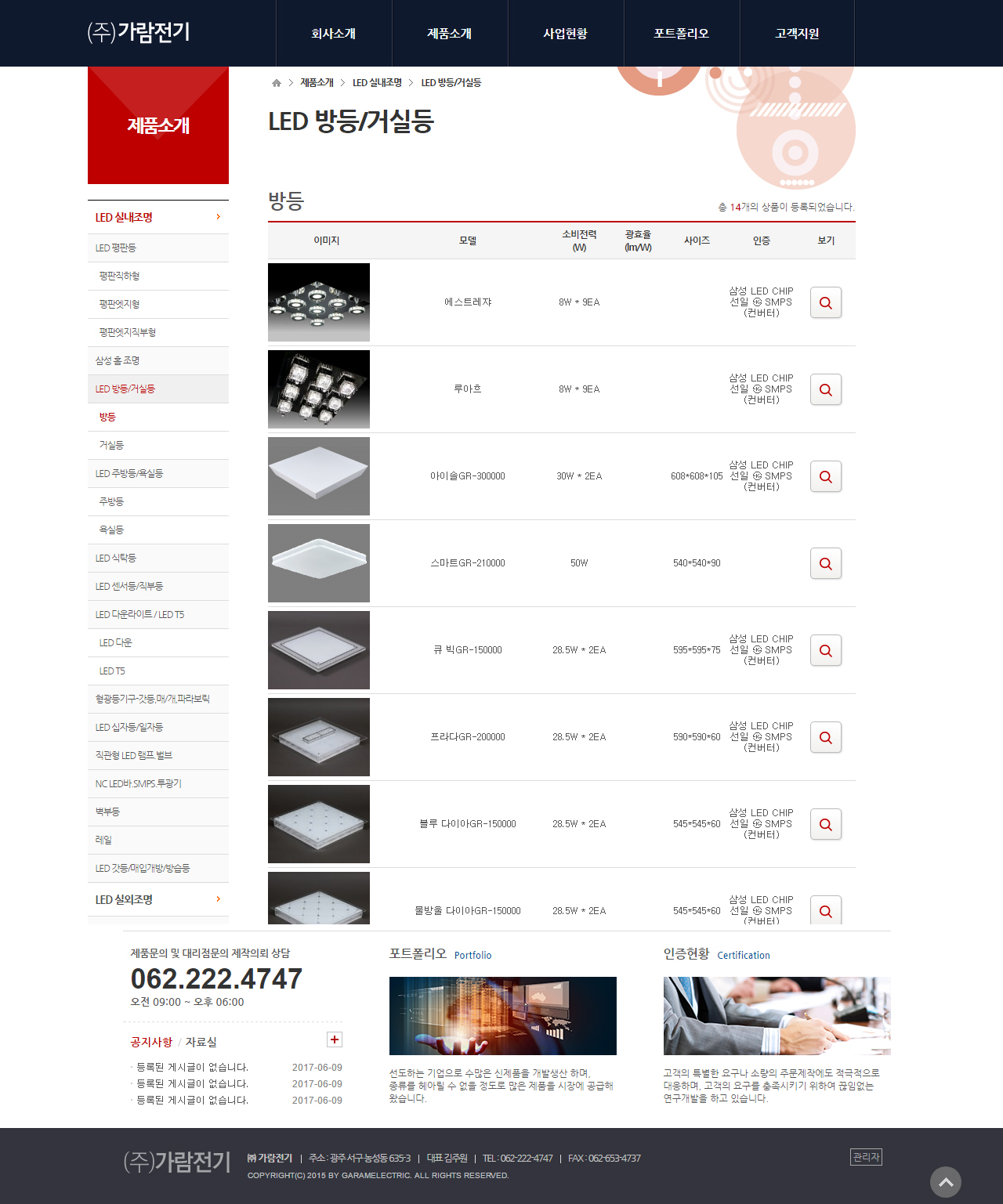
Task: Select LED 평판등 in sidebar
Action: pos(116,248)
